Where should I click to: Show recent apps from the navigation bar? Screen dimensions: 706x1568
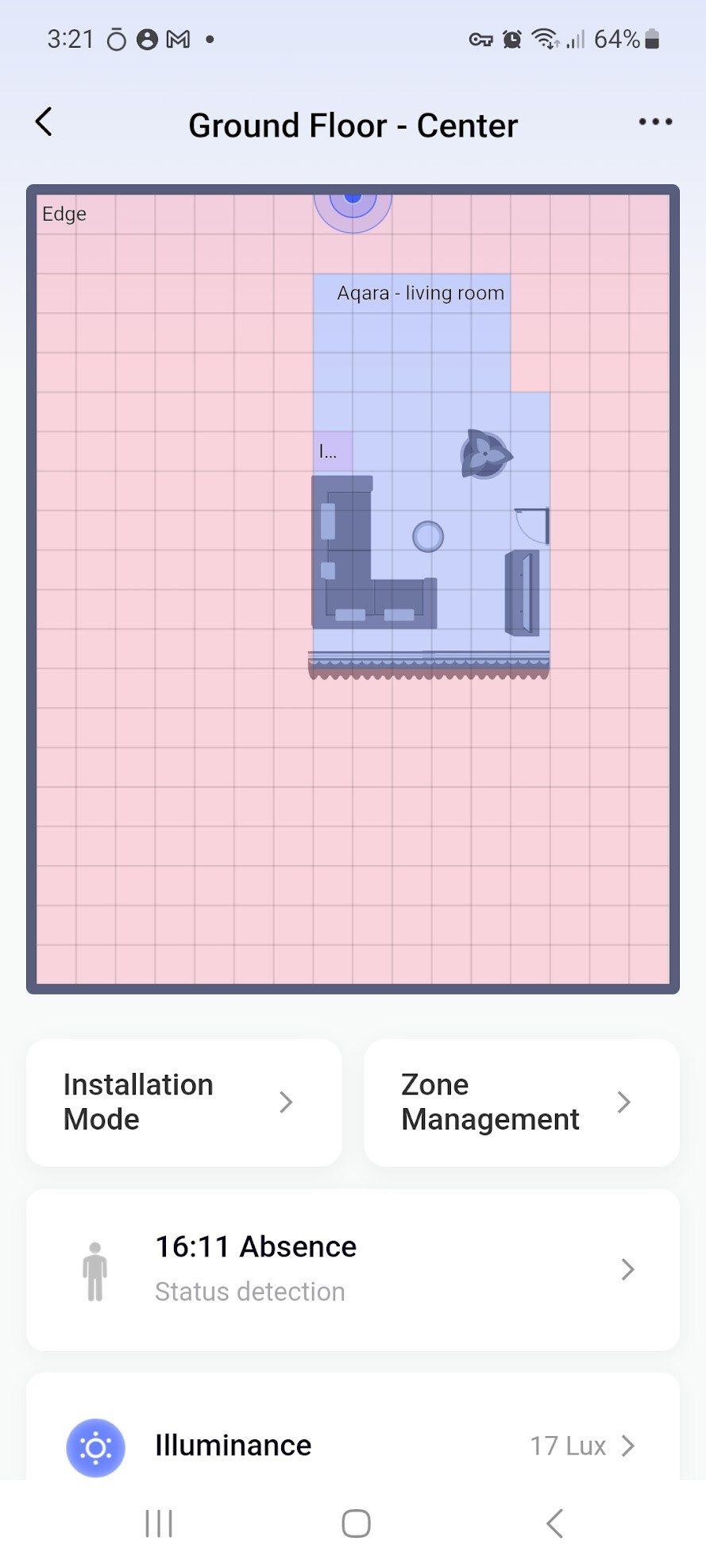pos(159,1523)
